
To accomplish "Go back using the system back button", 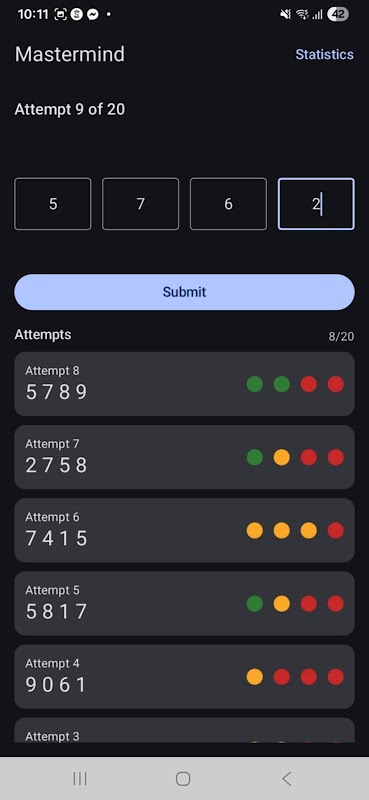I will [287, 779].
